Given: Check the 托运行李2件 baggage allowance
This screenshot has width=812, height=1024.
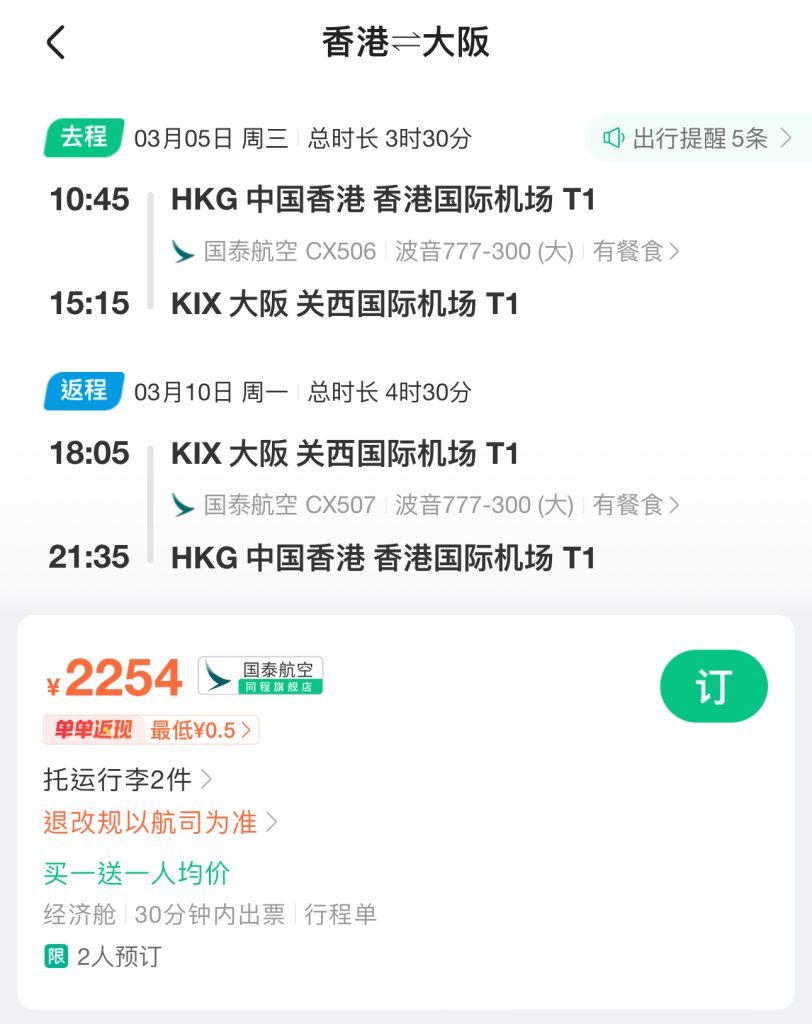Looking at the screenshot, I should (x=127, y=779).
